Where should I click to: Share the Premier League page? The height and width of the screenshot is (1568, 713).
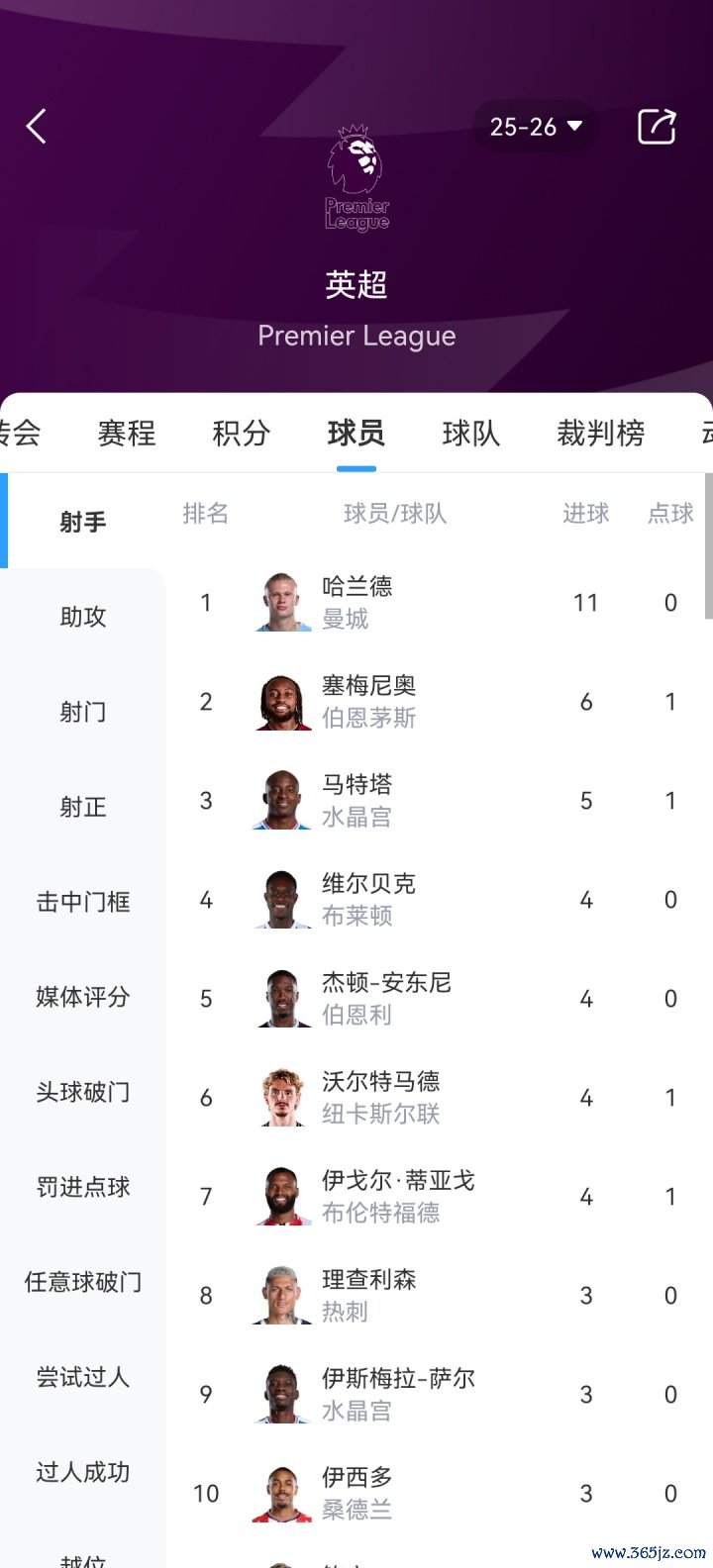click(x=657, y=127)
